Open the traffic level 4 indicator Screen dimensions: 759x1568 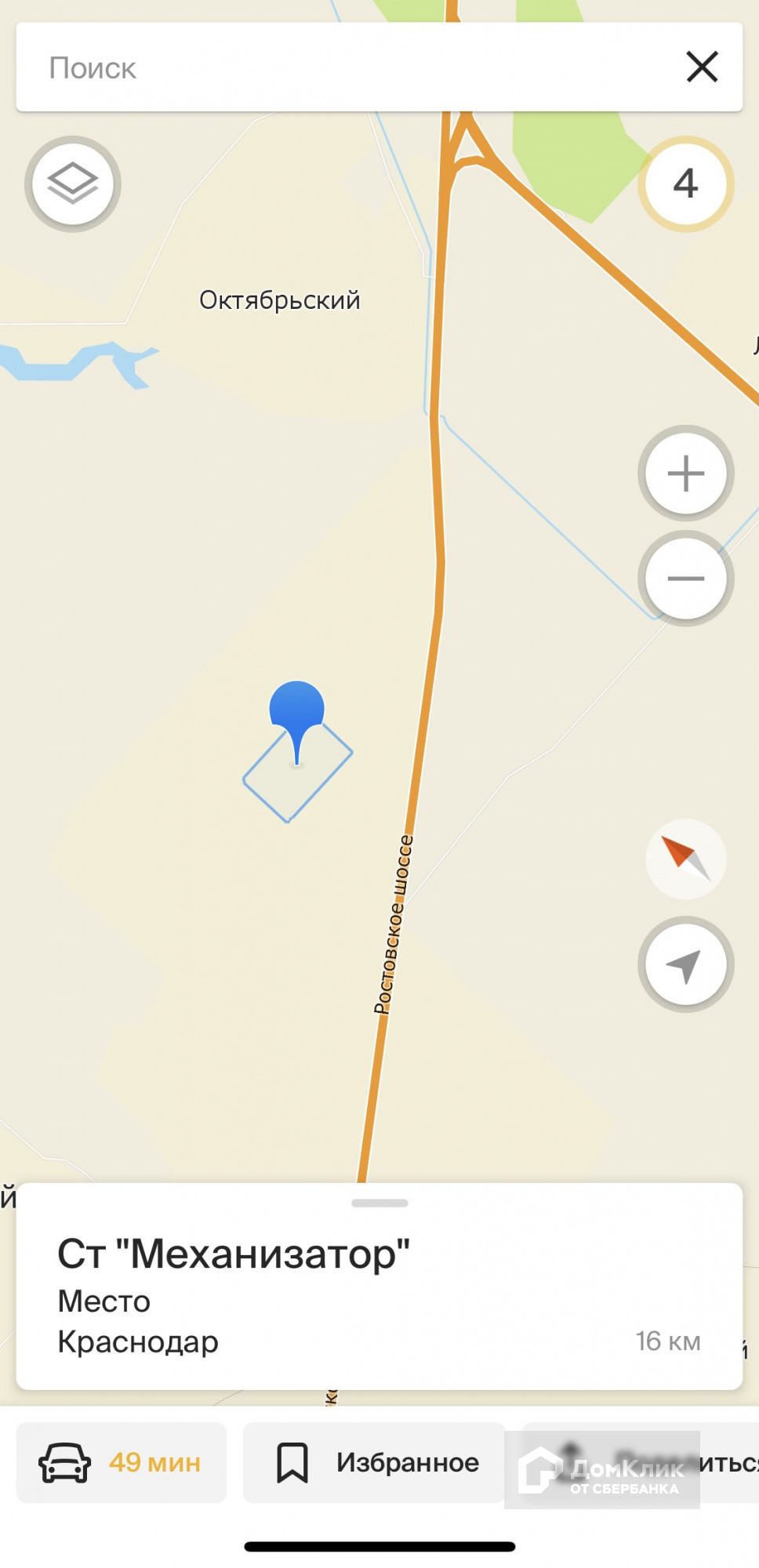[x=685, y=183]
